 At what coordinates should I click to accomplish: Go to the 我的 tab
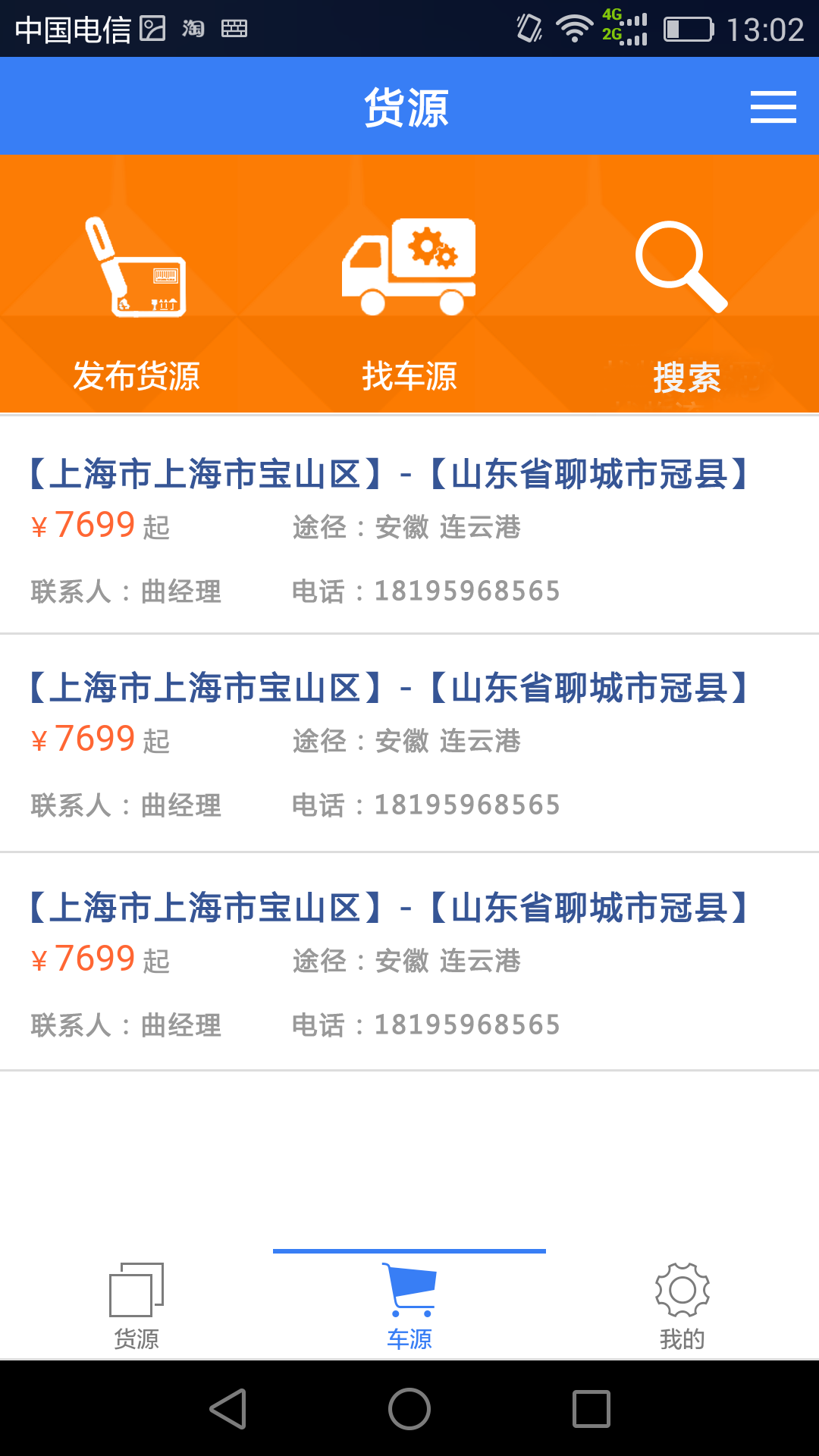pos(682,1306)
